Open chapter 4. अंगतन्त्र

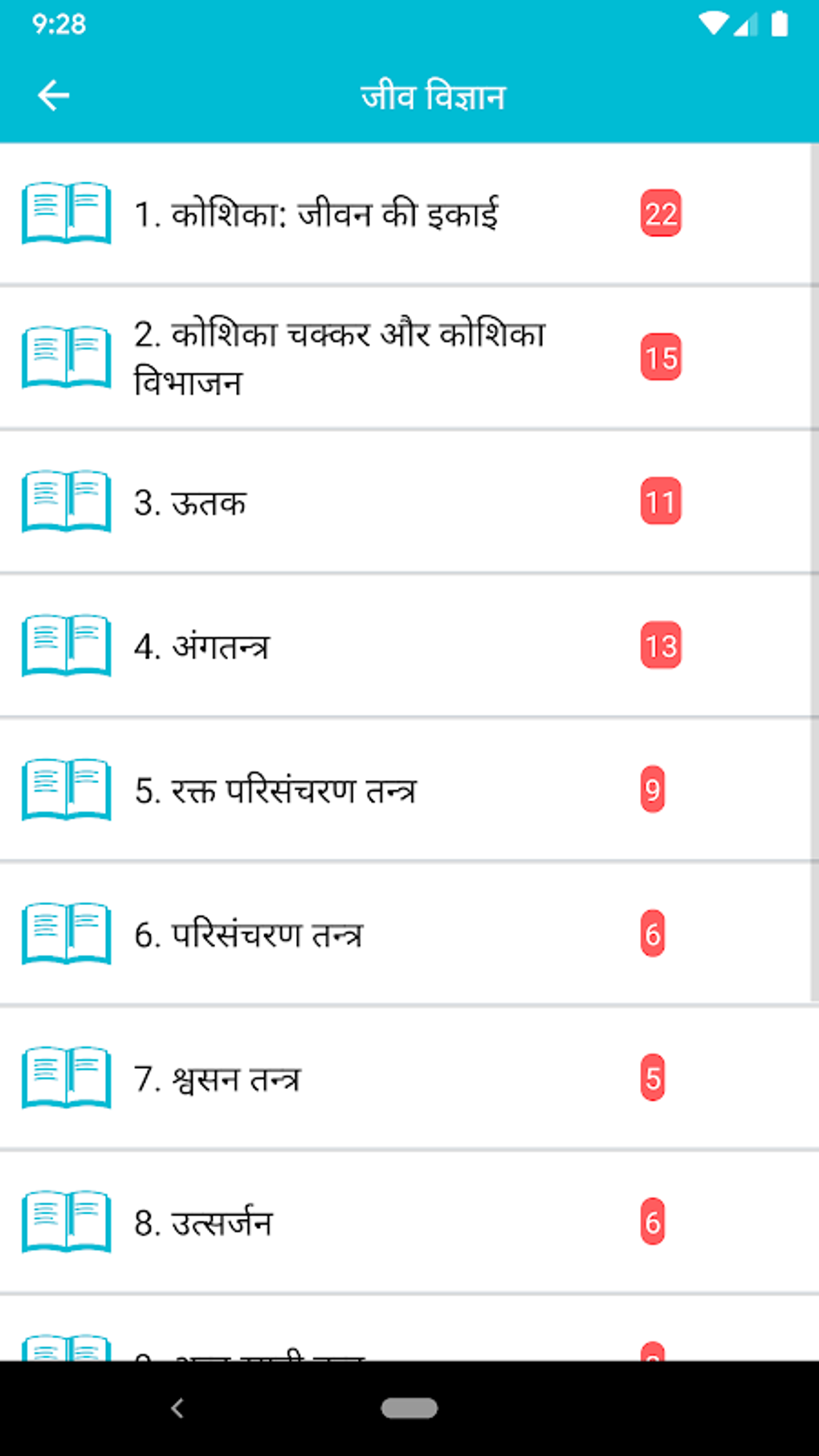coord(202,646)
